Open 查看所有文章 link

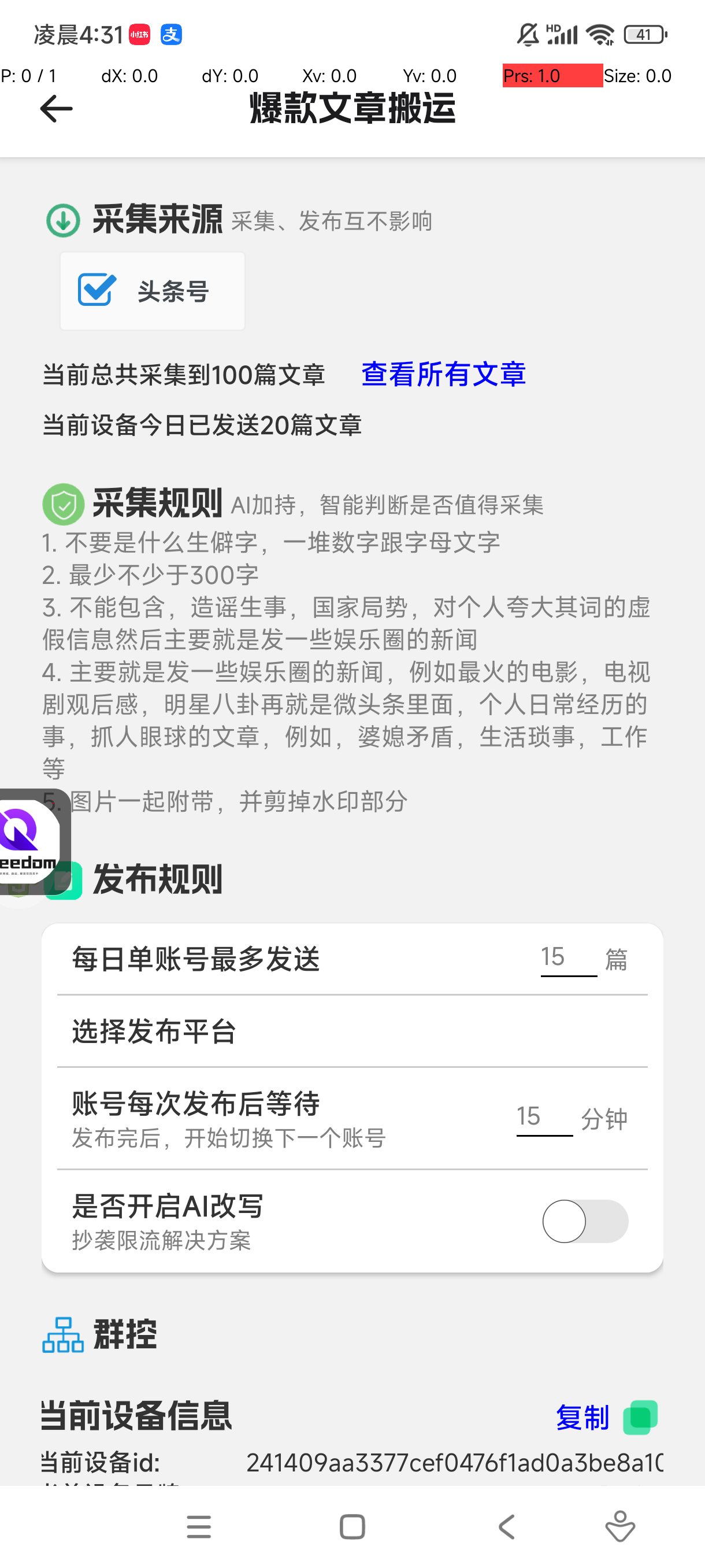point(443,373)
